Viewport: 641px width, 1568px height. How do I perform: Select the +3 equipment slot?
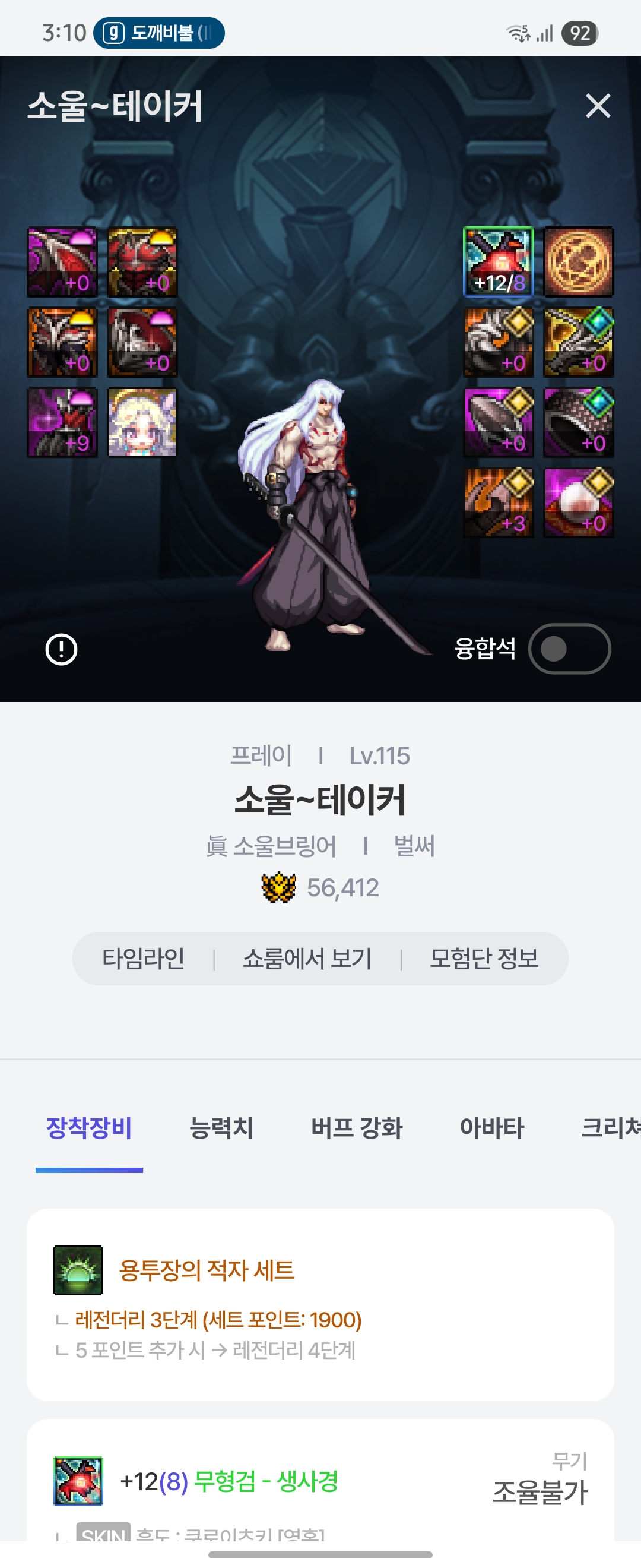(x=499, y=503)
